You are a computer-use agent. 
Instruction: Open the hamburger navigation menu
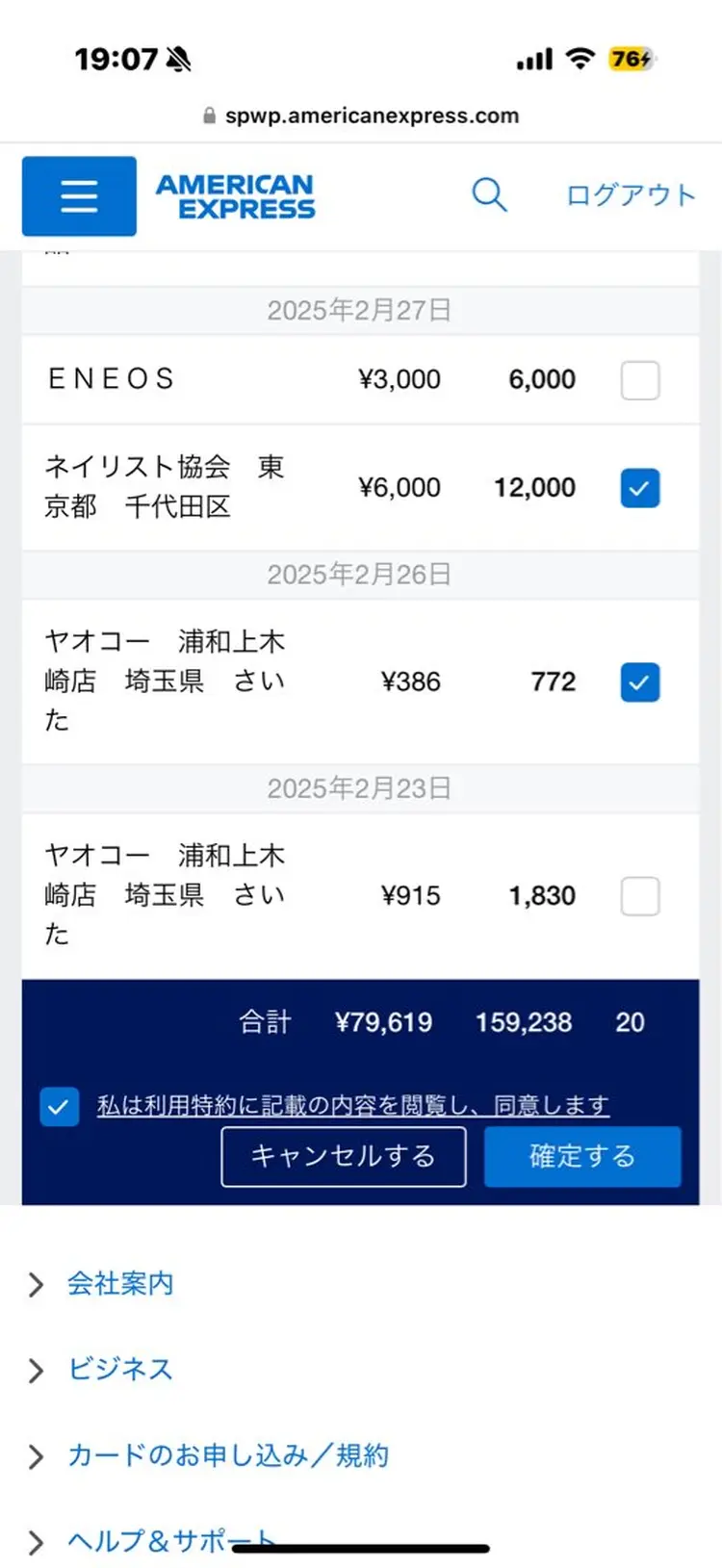(x=78, y=195)
